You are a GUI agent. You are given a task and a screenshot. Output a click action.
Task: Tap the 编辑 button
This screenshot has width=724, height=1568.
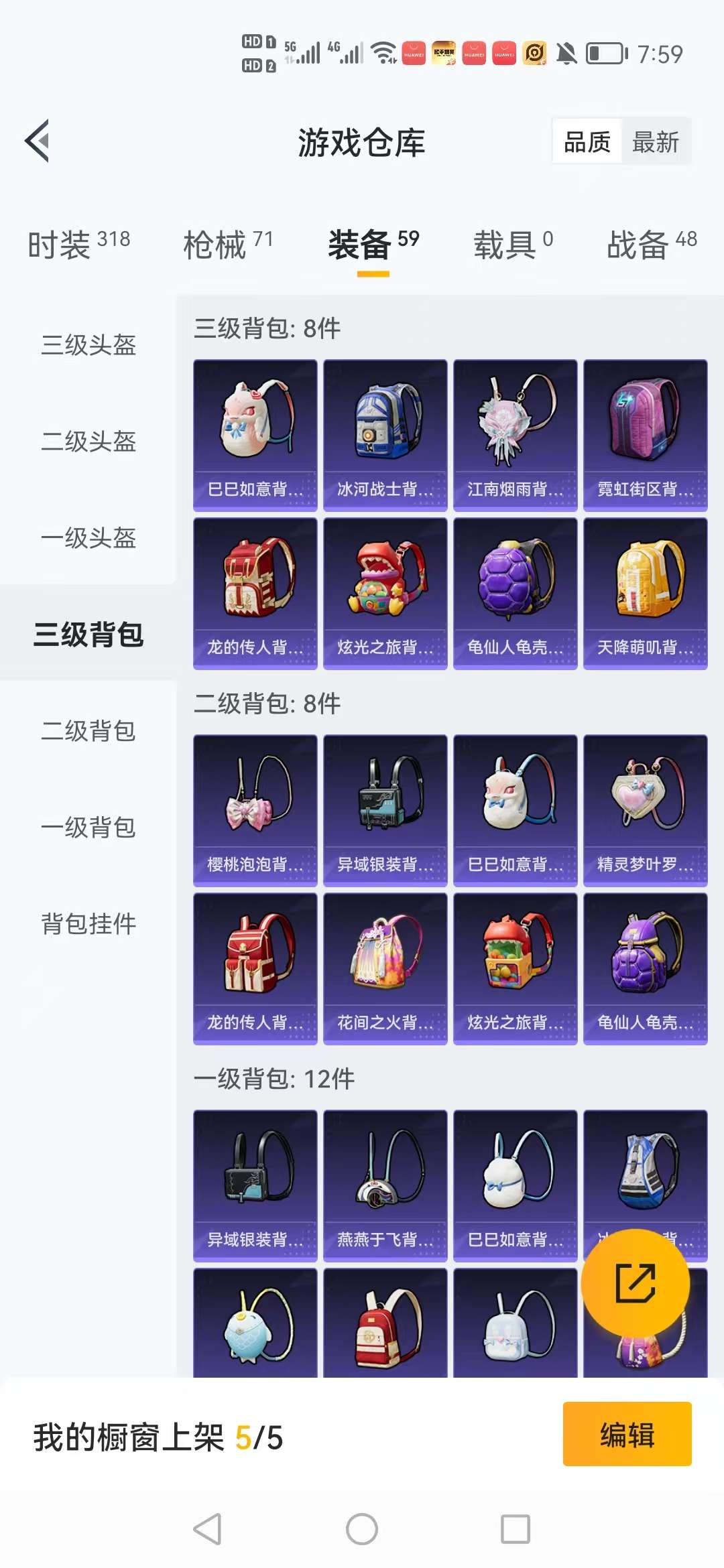pyautogui.click(x=627, y=1434)
